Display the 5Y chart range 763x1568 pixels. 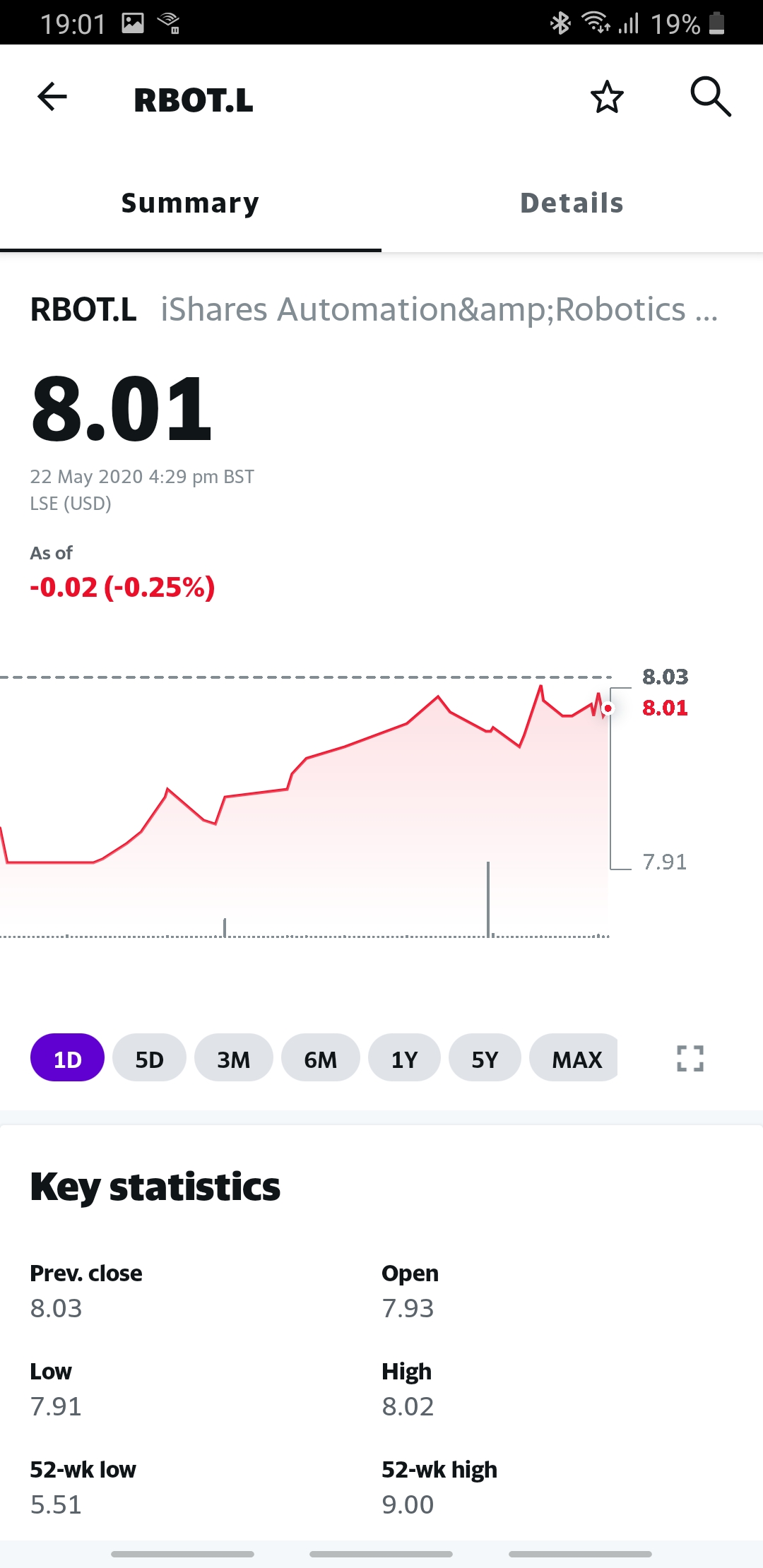[485, 1058]
